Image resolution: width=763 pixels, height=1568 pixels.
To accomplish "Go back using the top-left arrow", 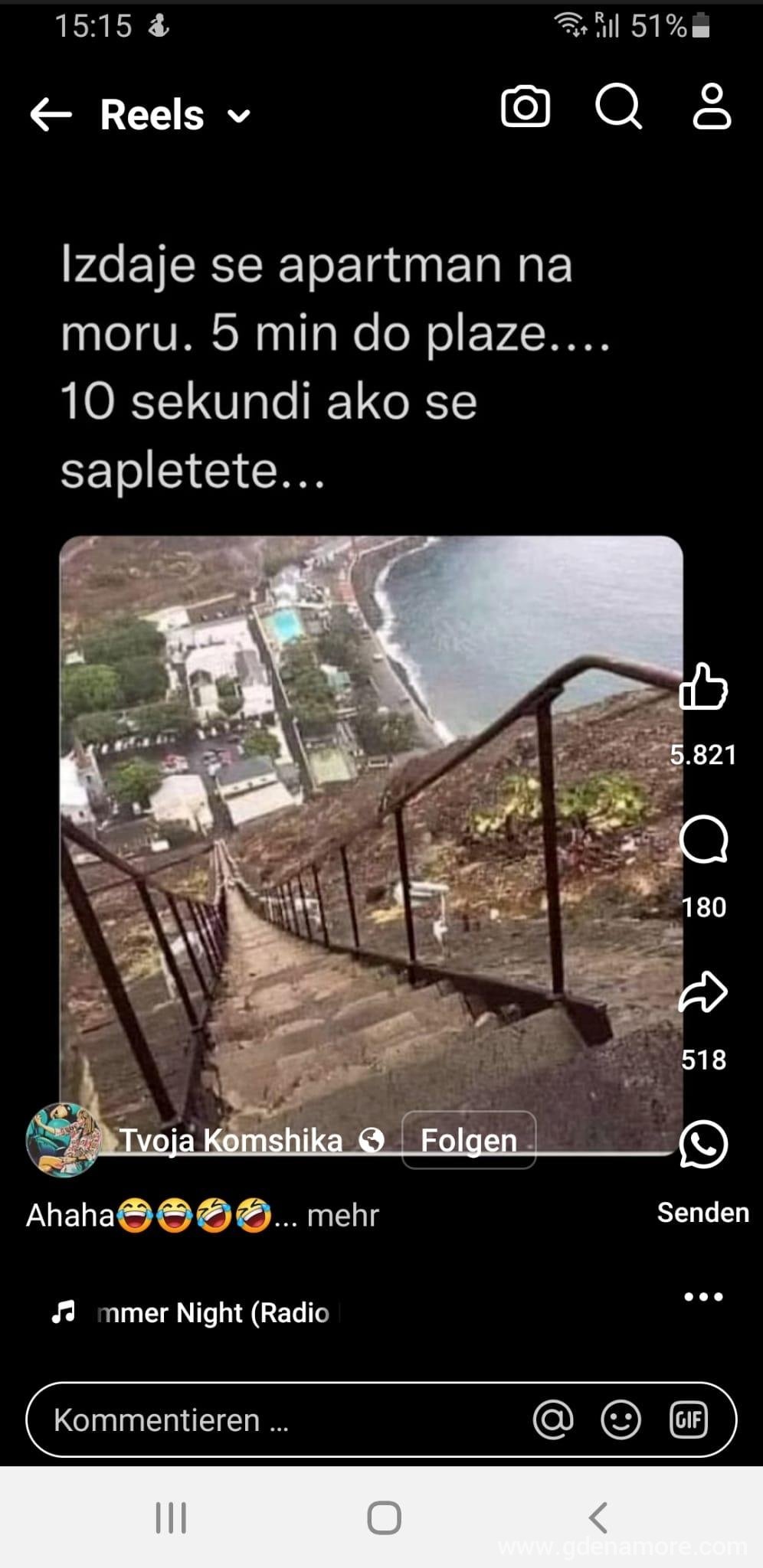I will pyautogui.click(x=51, y=115).
